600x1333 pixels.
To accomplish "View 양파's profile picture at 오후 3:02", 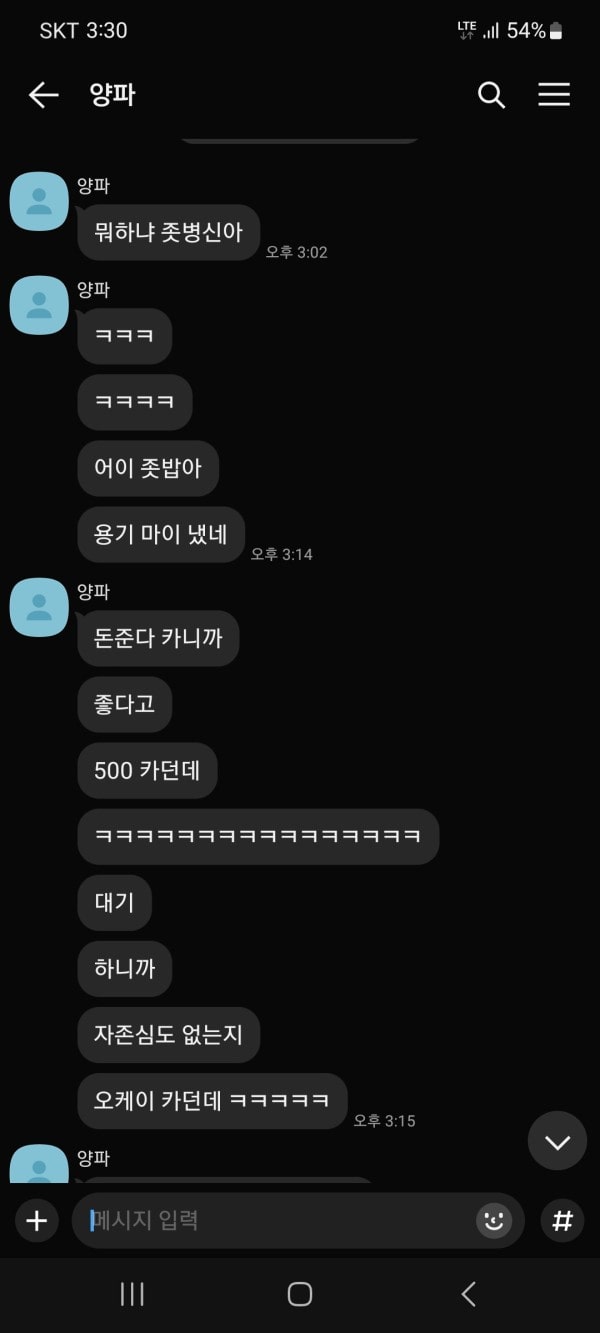I will [x=39, y=200].
